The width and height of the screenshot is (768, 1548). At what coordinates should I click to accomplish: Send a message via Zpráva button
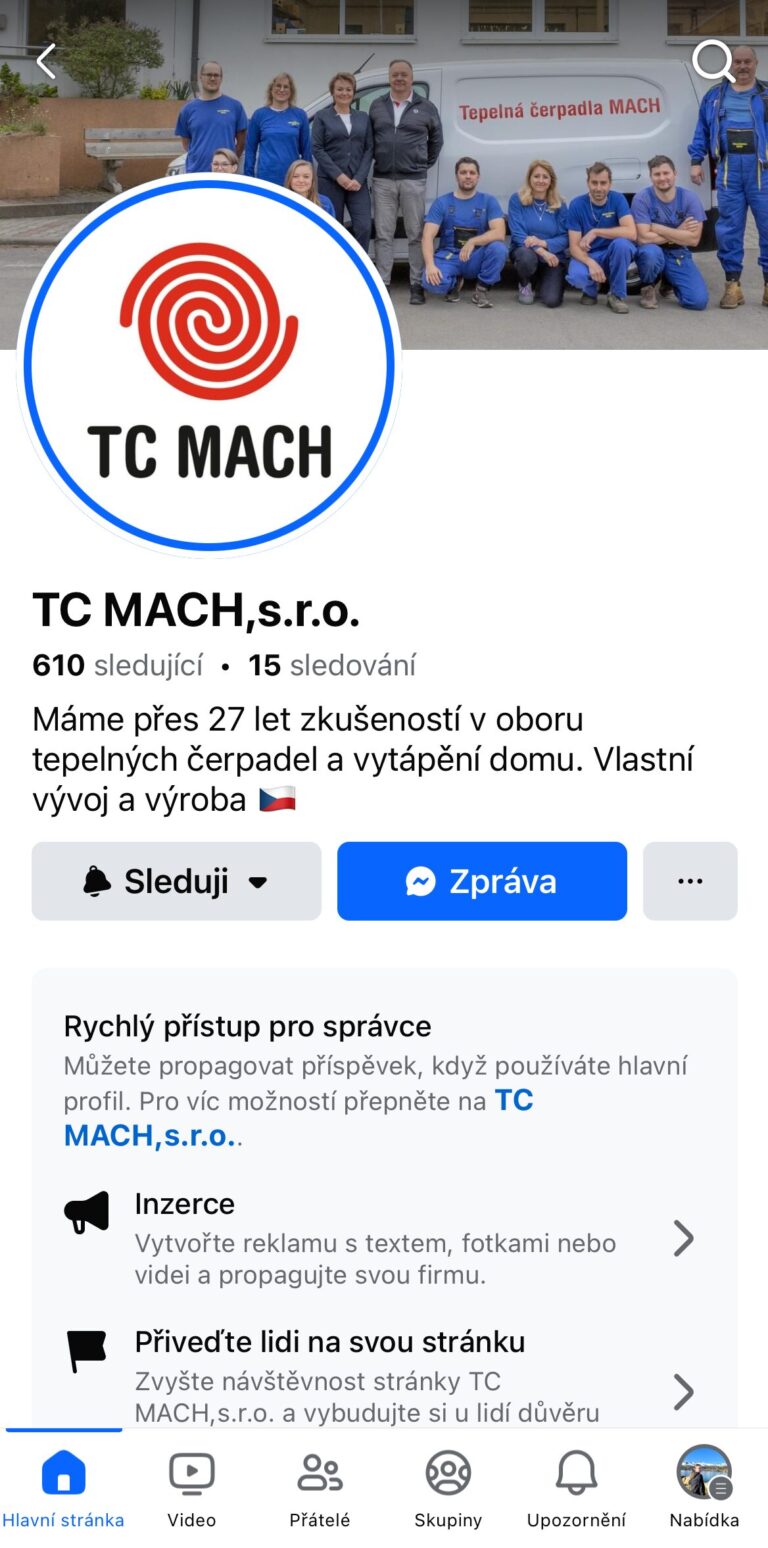pos(481,881)
